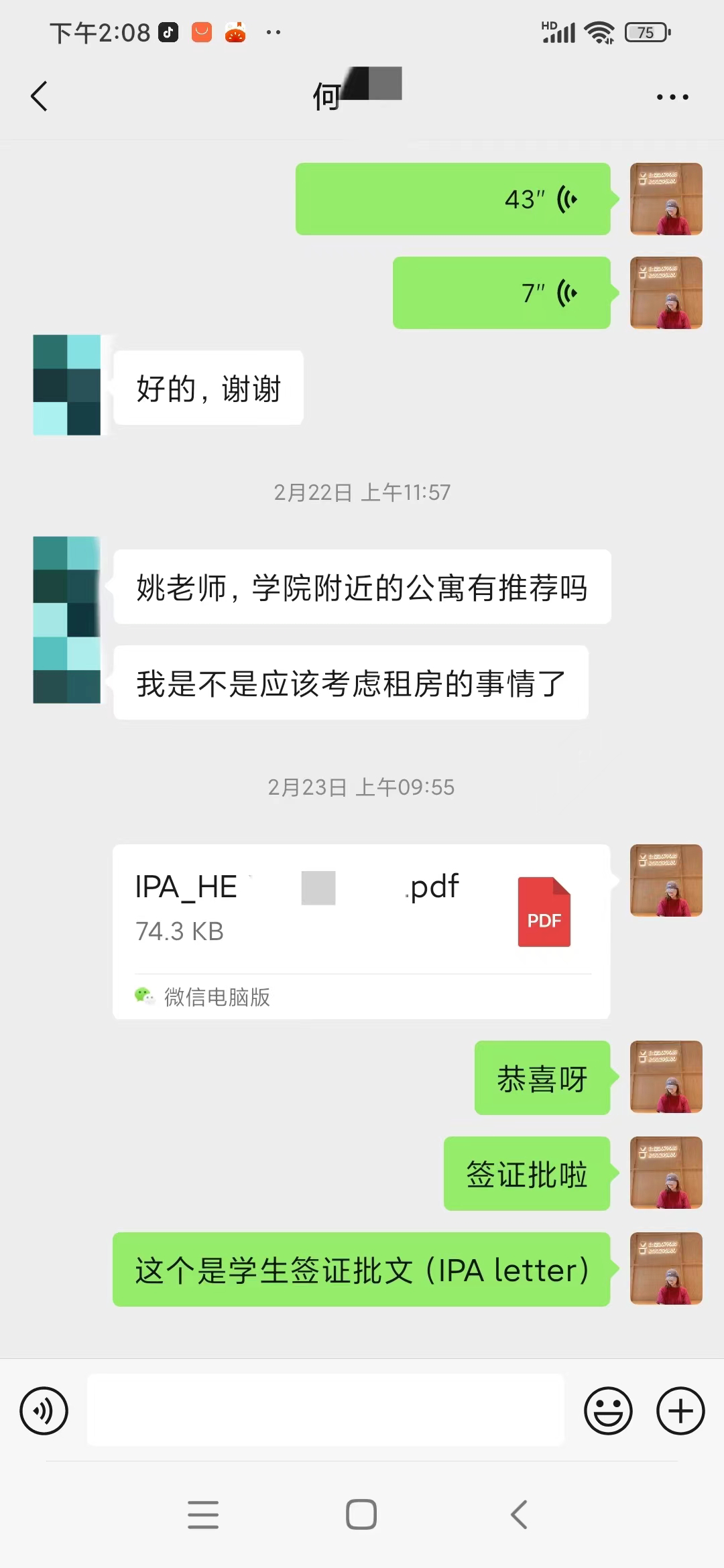Switch to voice input mode
Viewport: 724px width, 1568px height.
tap(44, 1411)
